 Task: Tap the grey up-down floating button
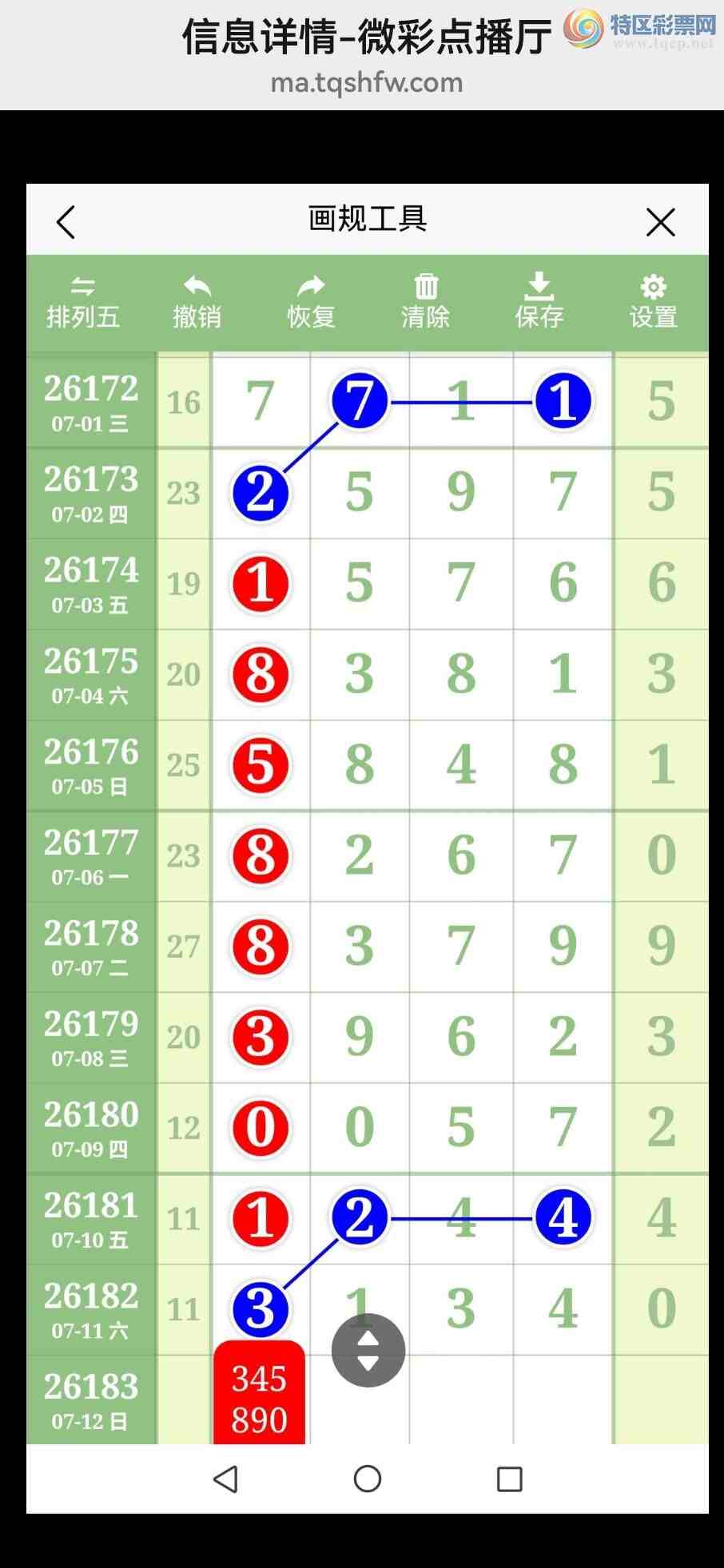[x=368, y=1350]
